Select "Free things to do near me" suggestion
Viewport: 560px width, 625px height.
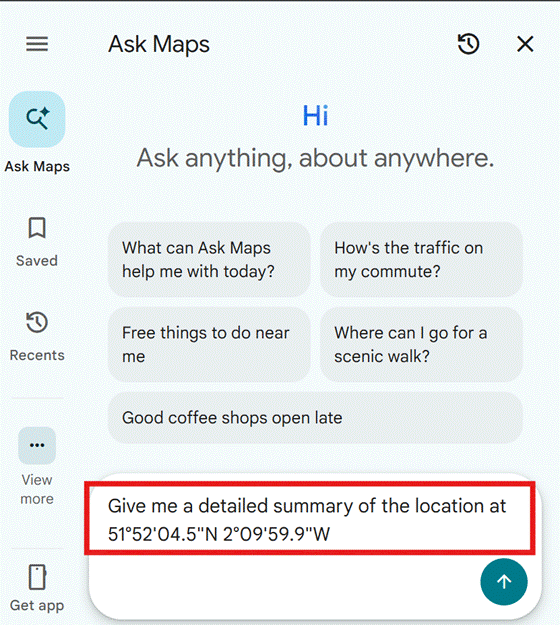209,344
